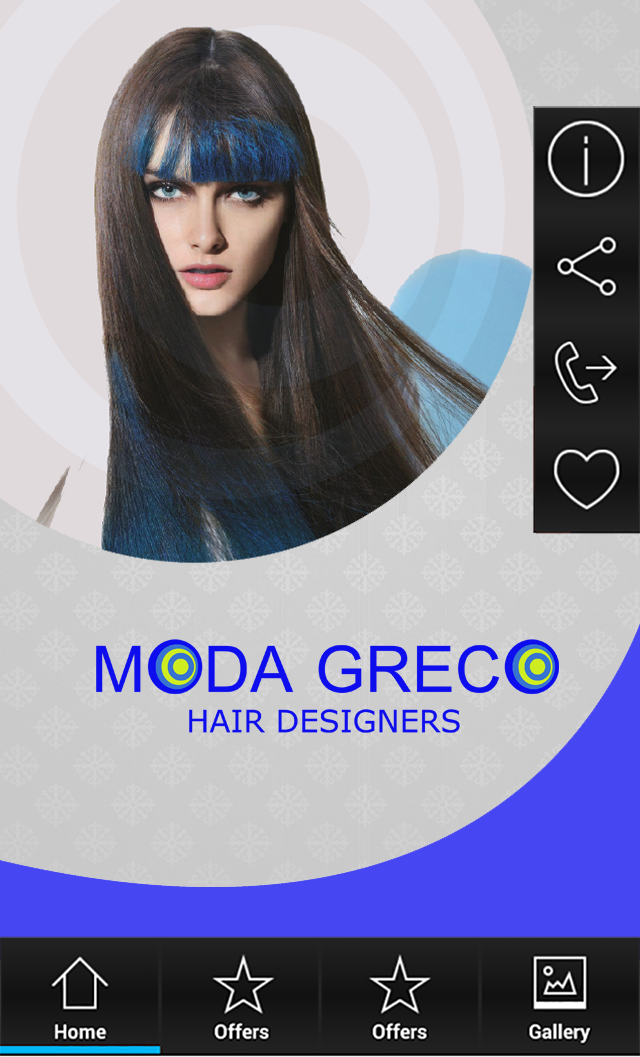Switch to the Gallery tab
Screen dimensions: 640x1057
(559, 997)
